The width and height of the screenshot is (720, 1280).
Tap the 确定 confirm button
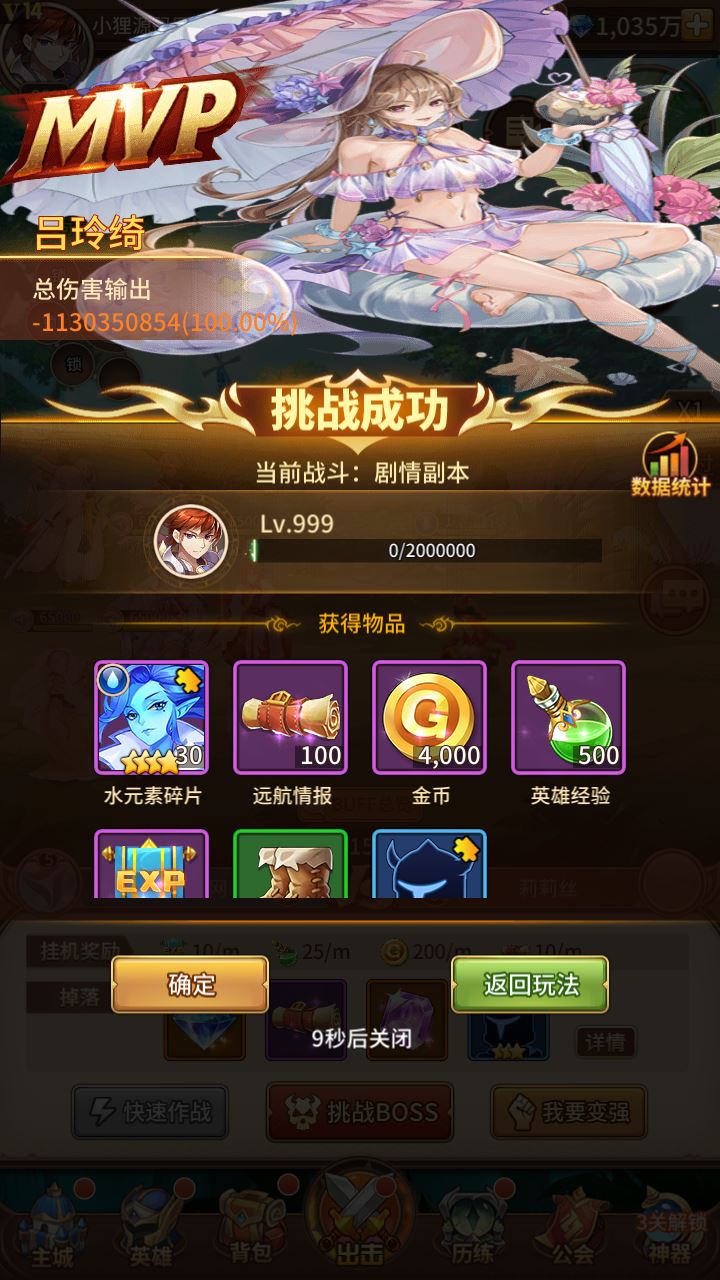tap(190, 984)
